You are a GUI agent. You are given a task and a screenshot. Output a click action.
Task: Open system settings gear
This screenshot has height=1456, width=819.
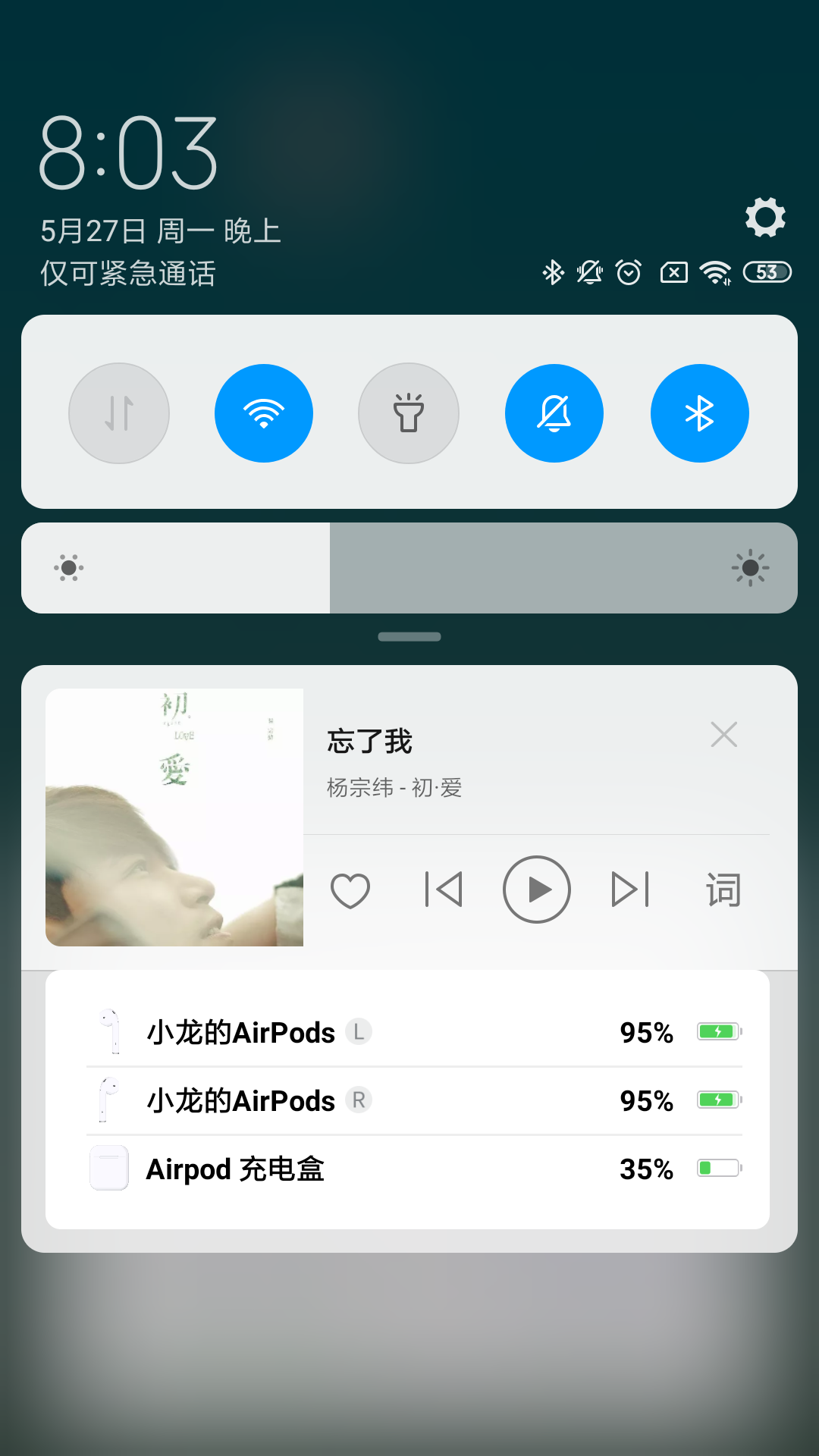(x=765, y=218)
